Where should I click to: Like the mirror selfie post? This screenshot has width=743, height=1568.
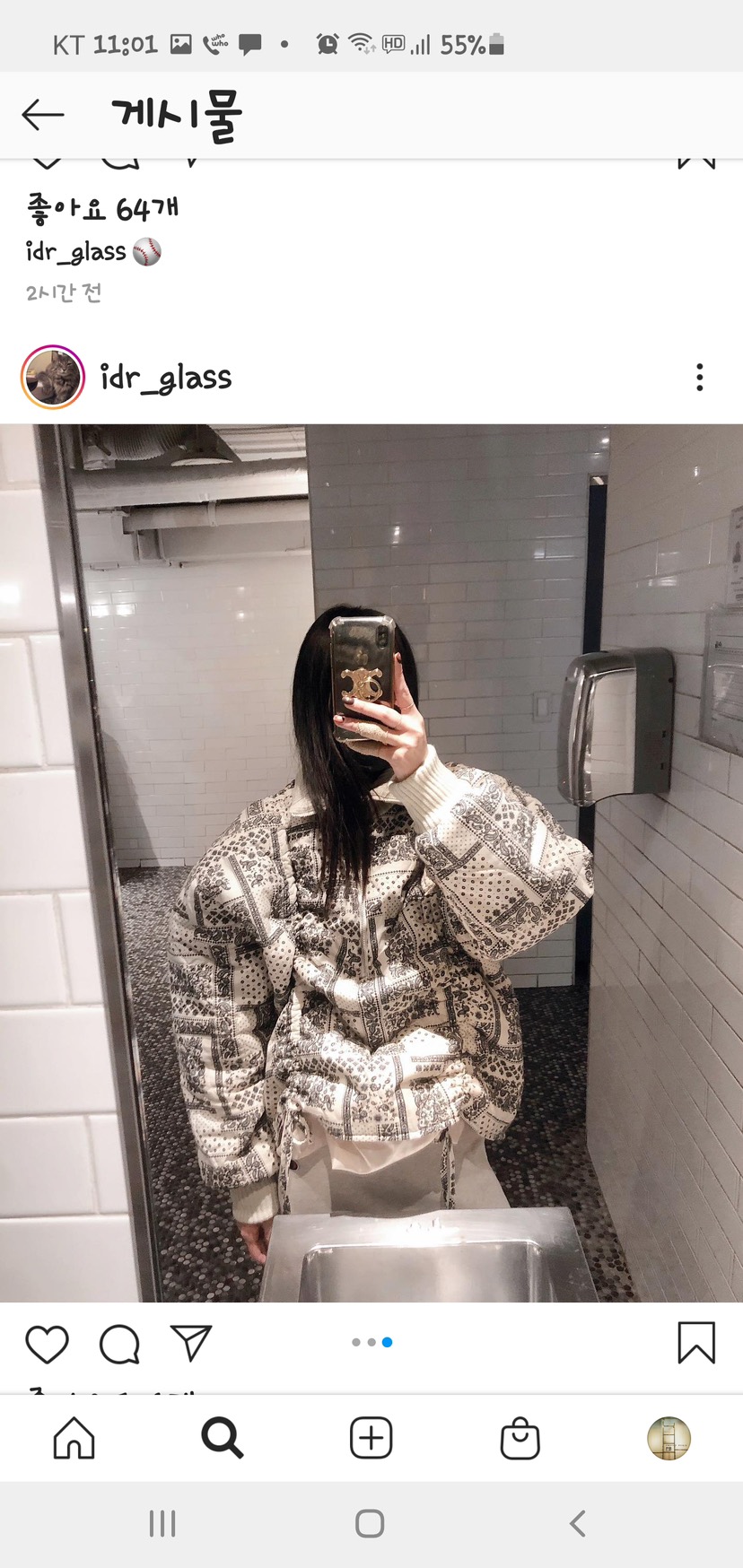pos(47,1344)
